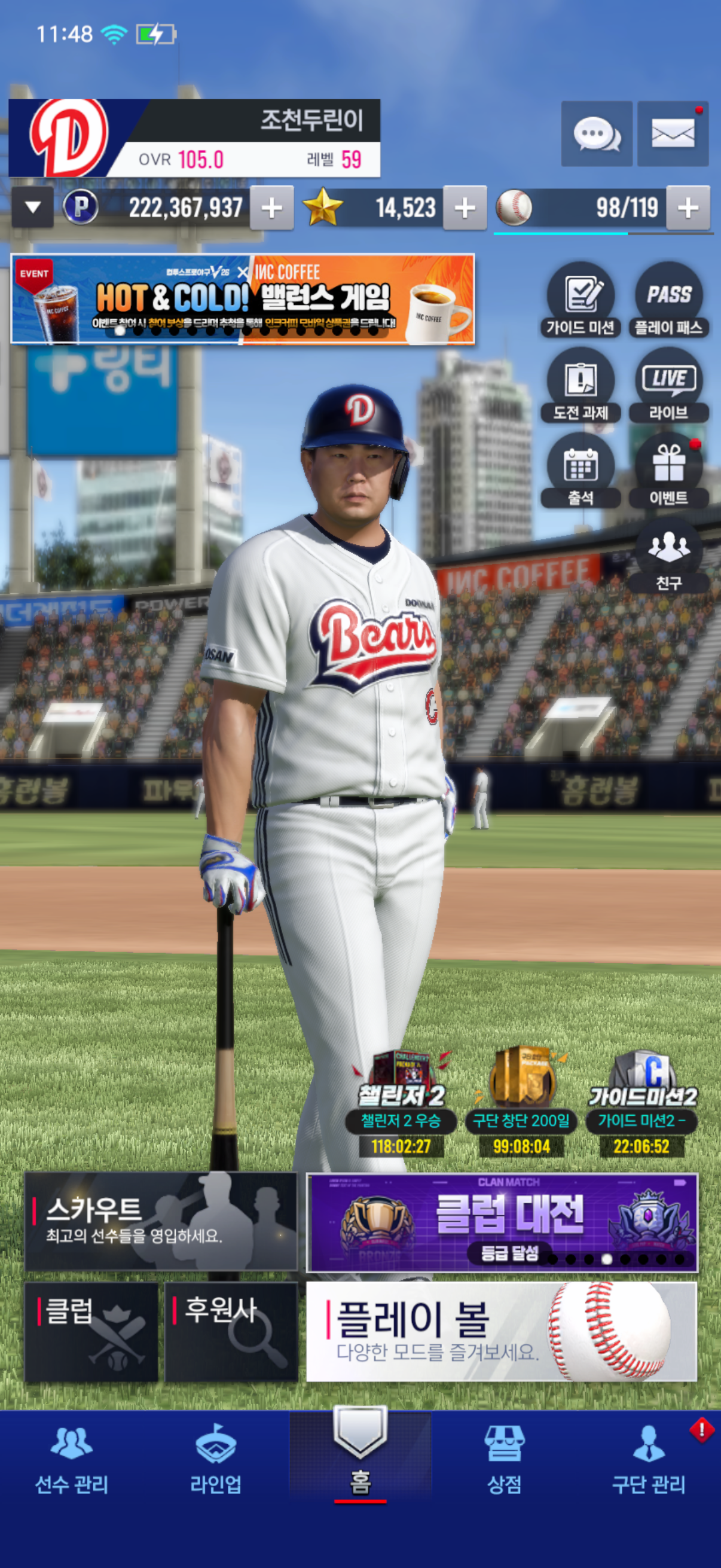Image resolution: width=721 pixels, height=1568 pixels.
Task: Open 후원사 tile
Action: 231,1331
